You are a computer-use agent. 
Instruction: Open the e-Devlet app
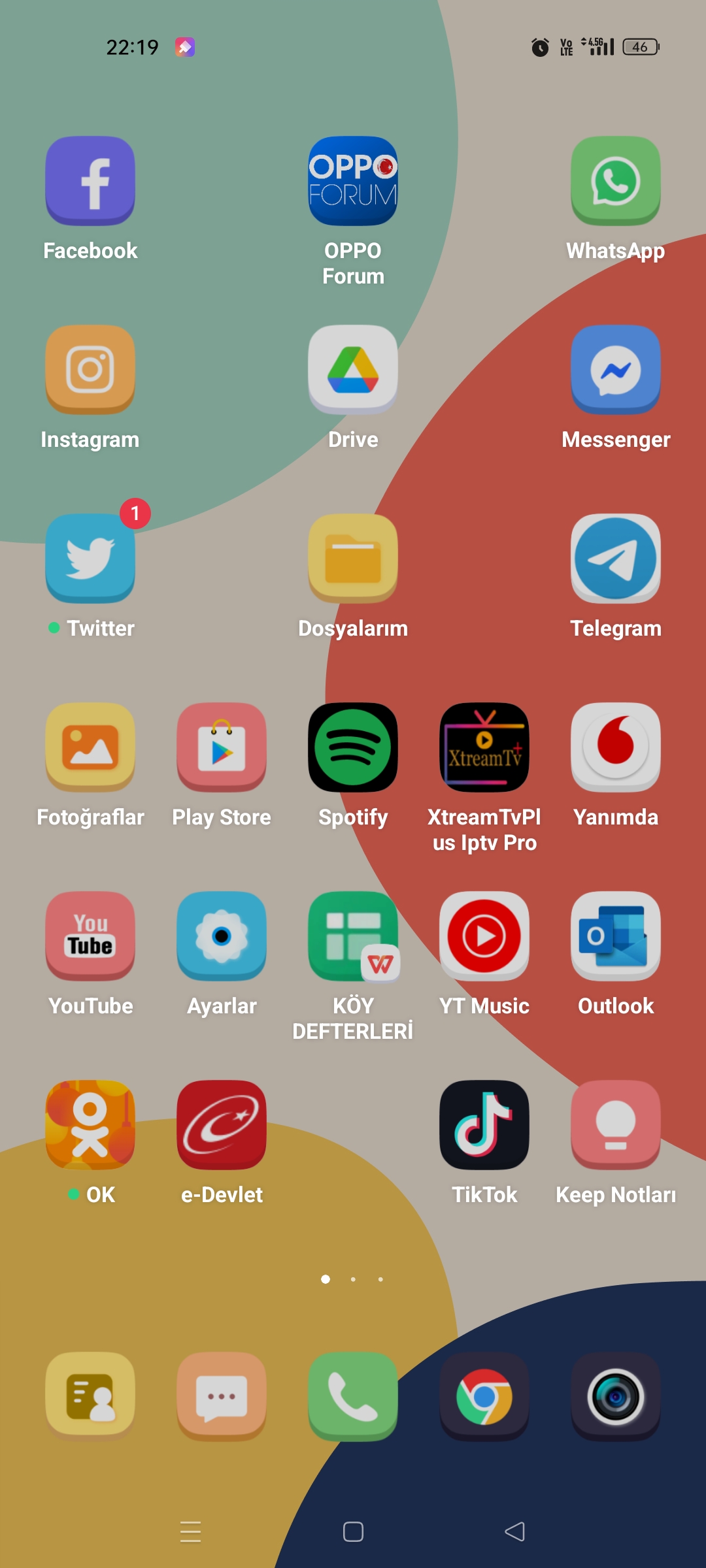[222, 1125]
